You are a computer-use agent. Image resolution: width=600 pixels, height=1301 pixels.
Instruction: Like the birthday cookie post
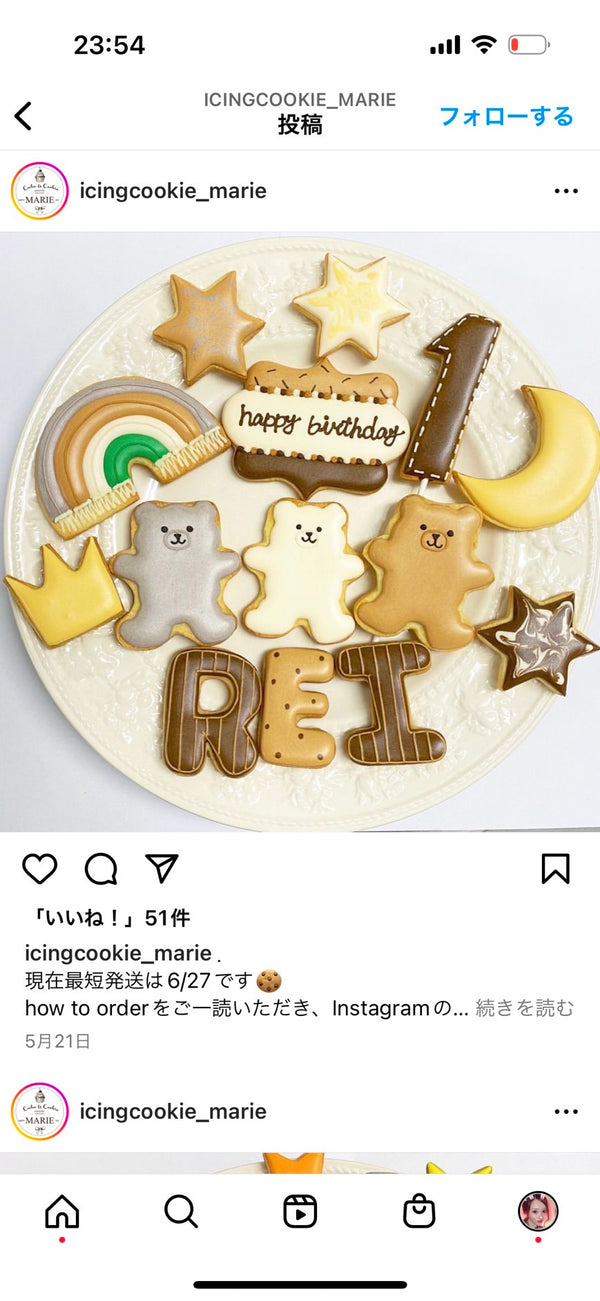[40, 869]
